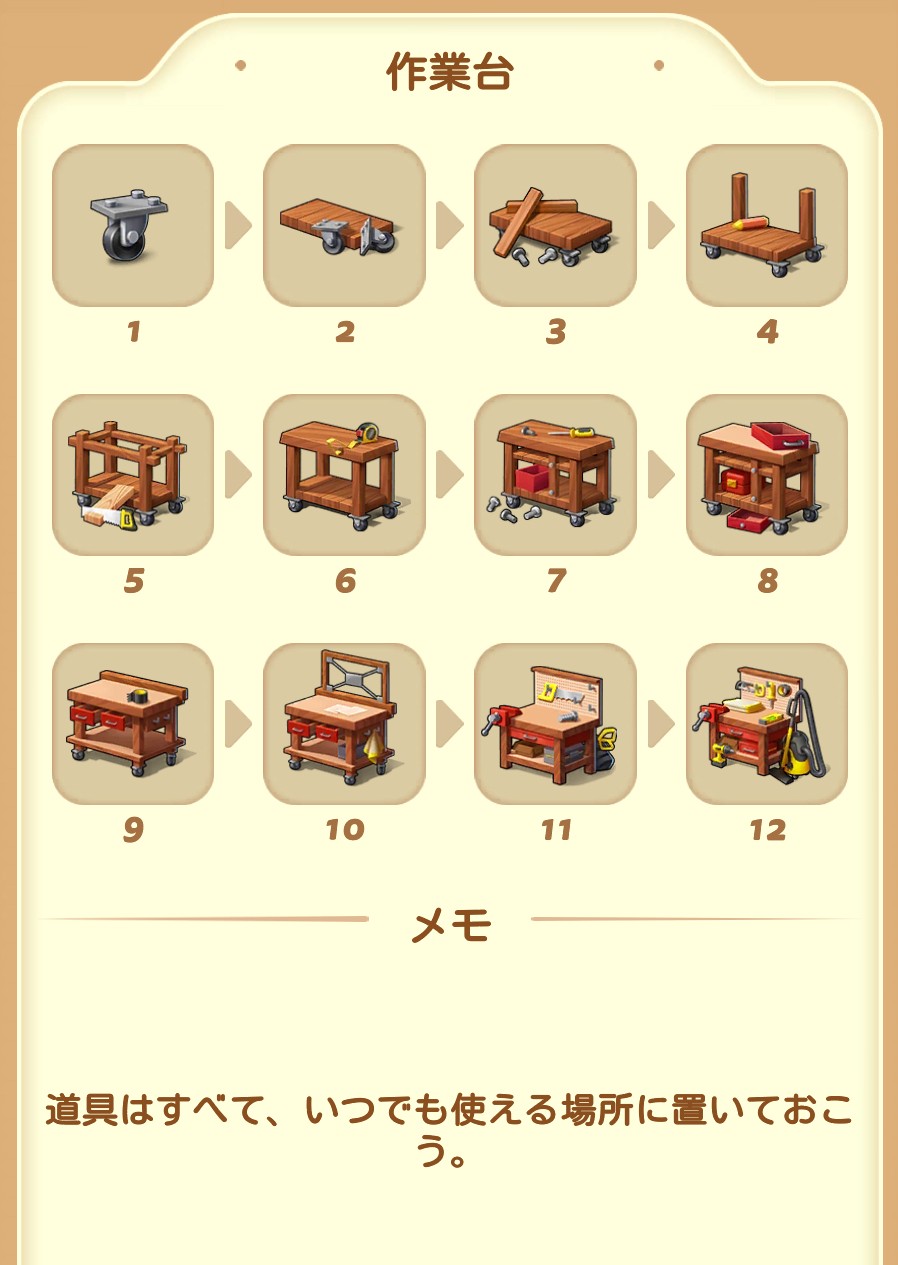
Task: Select the level 1 caster wheel item
Action: [x=133, y=225]
